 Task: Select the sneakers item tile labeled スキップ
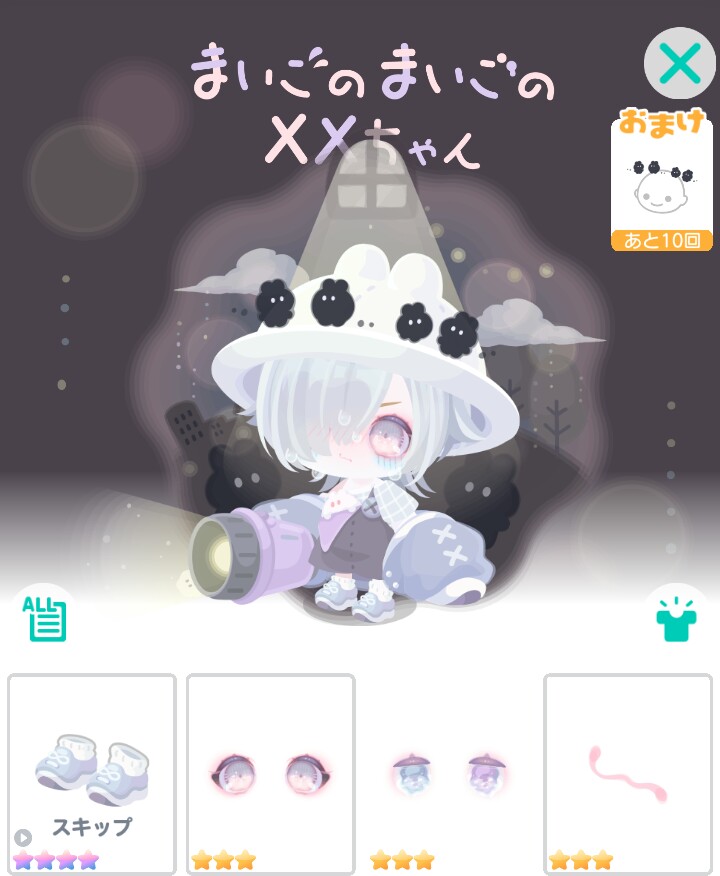[92, 774]
